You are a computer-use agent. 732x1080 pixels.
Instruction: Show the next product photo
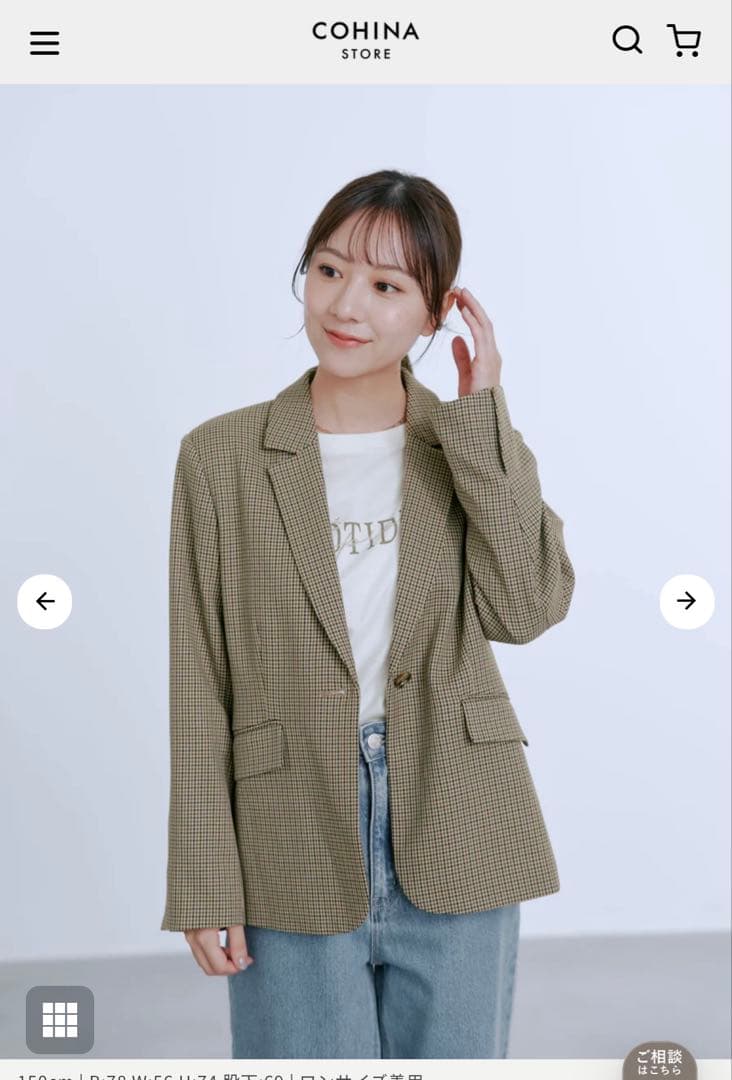point(686,601)
